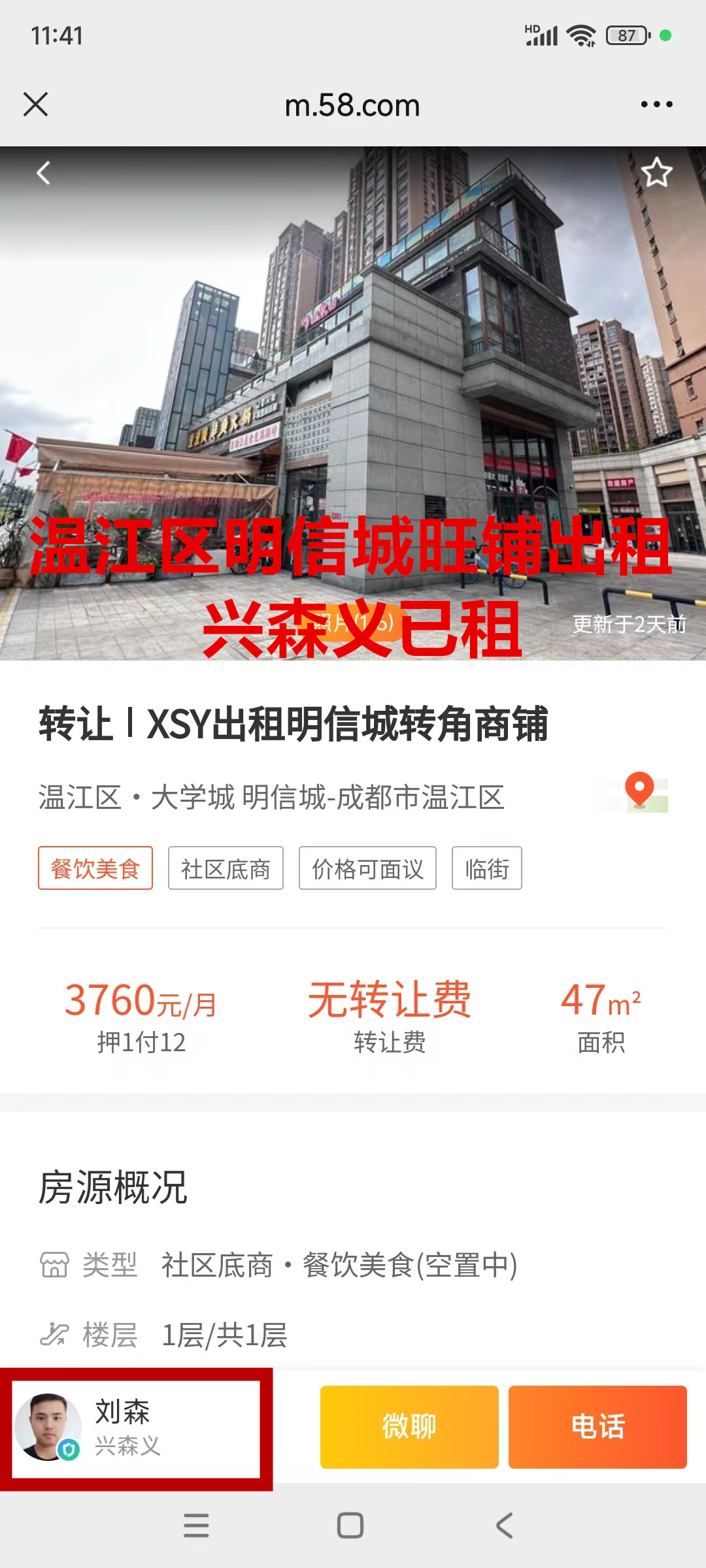This screenshot has height=1568, width=706.
Task: Favorite this listing with the star icon
Action: click(656, 172)
